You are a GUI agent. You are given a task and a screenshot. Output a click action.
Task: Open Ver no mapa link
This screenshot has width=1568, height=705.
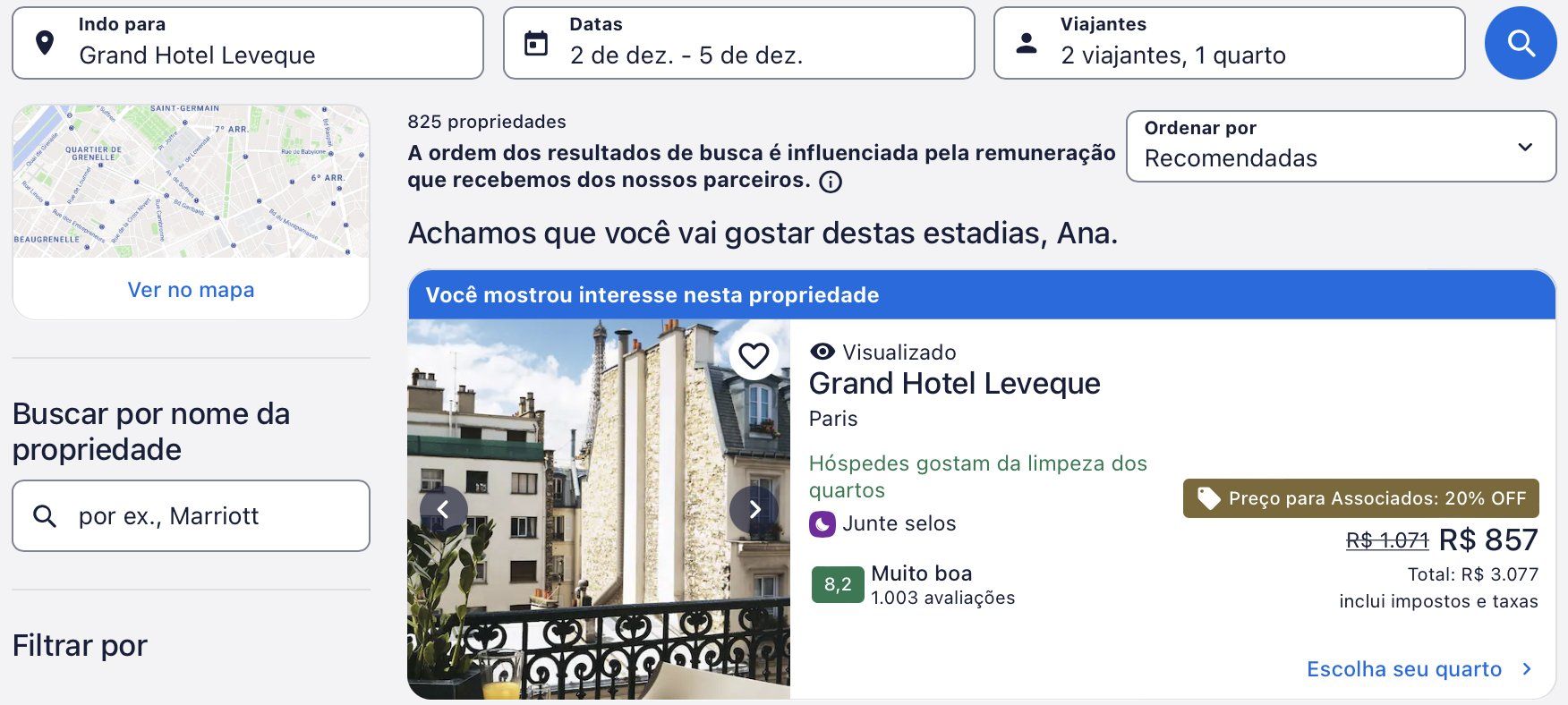coord(191,290)
